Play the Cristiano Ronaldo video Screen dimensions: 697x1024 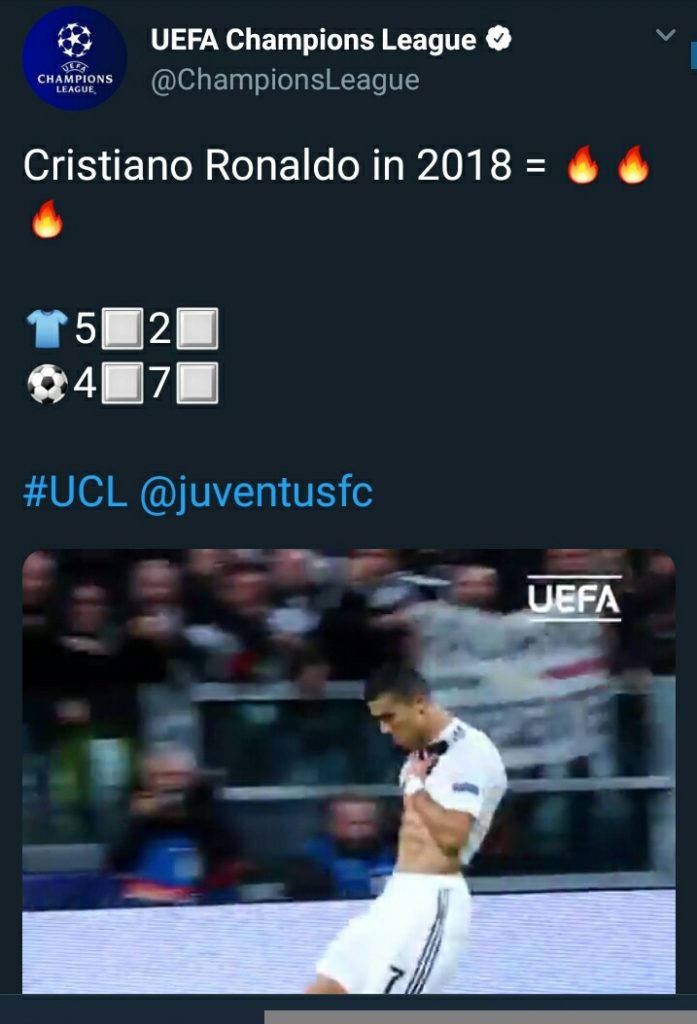[x=348, y=770]
